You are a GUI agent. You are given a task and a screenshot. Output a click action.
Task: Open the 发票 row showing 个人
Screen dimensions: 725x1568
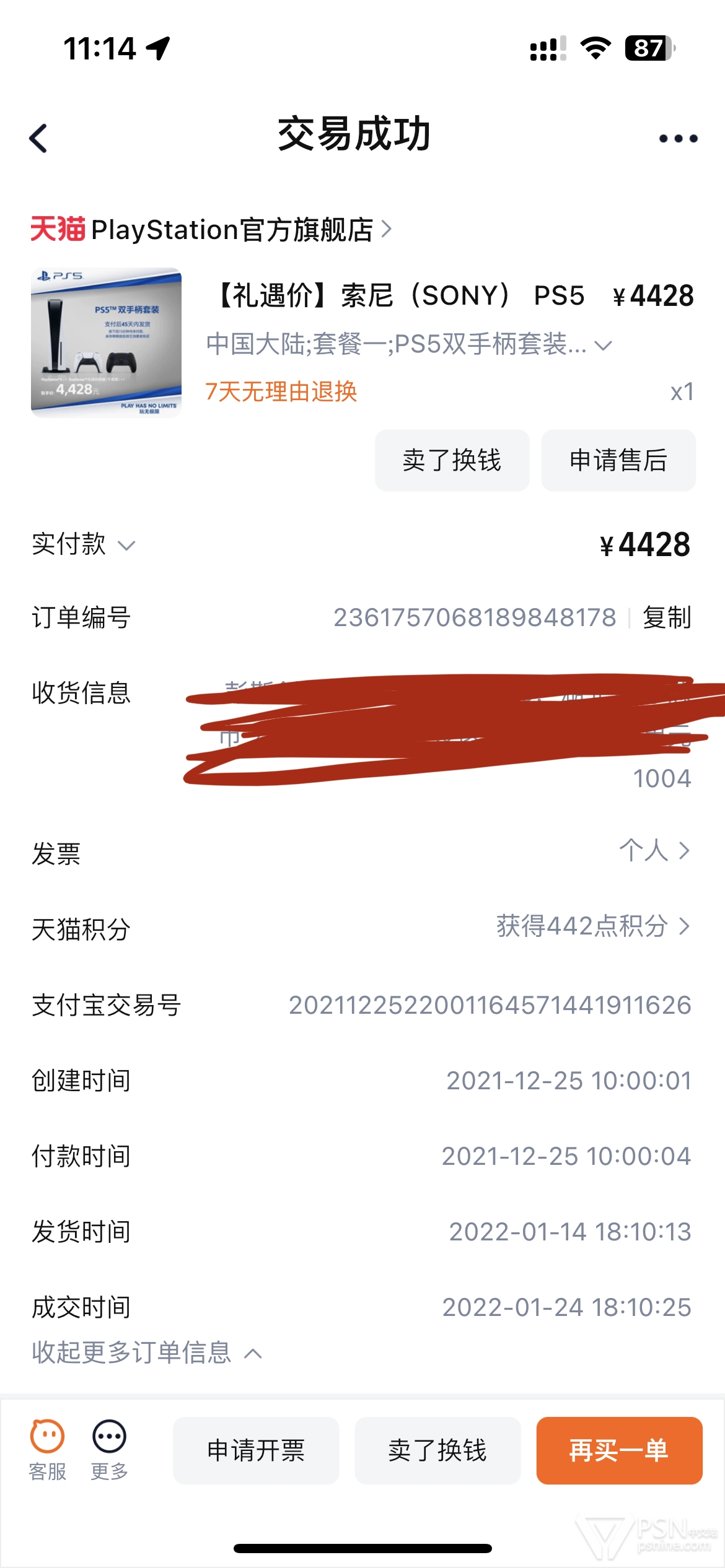[362, 852]
